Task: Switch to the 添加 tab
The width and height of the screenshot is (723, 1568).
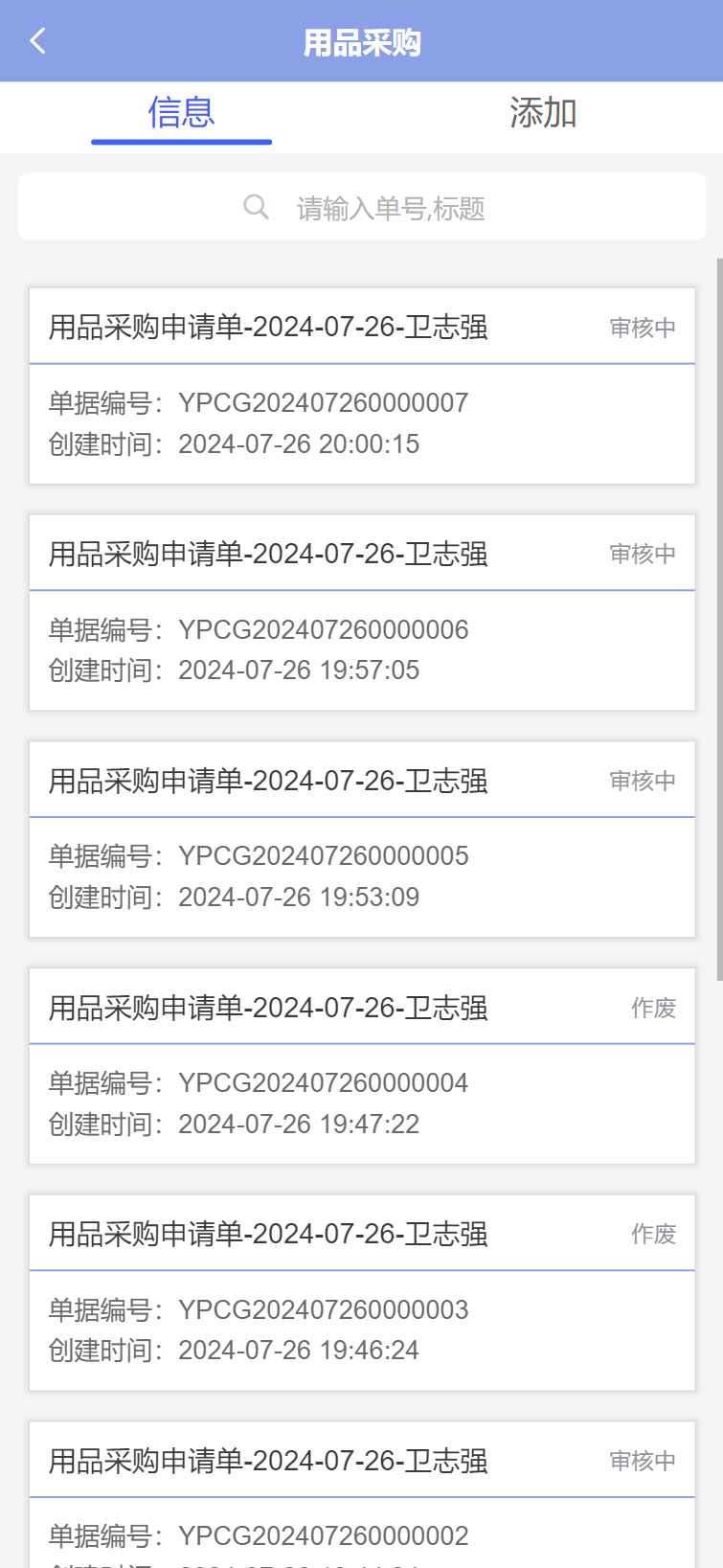Action: pyautogui.click(x=543, y=113)
